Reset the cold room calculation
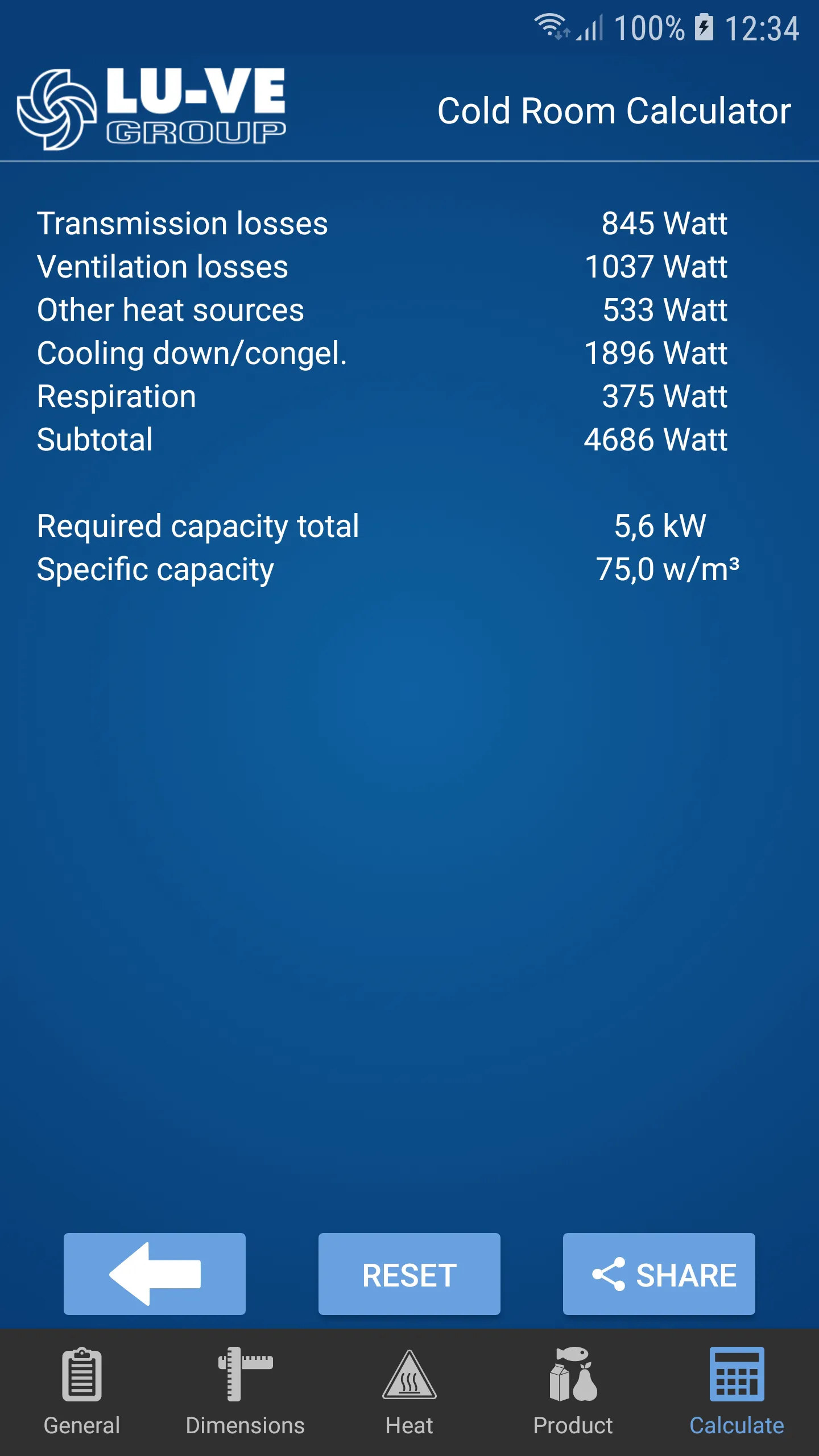 pos(409,1274)
